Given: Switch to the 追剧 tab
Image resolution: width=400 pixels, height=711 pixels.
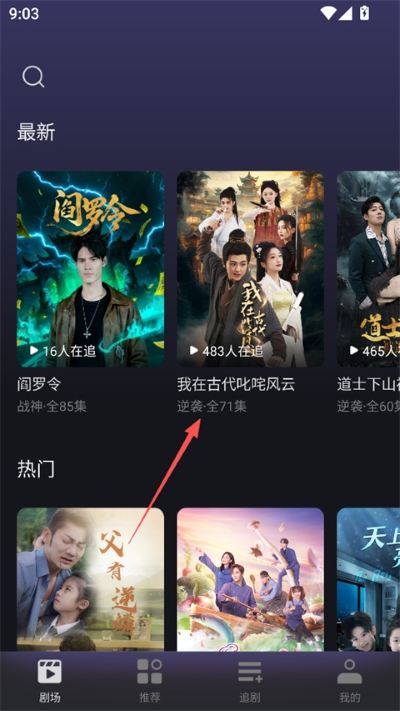Looking at the screenshot, I should pyautogui.click(x=250, y=681).
